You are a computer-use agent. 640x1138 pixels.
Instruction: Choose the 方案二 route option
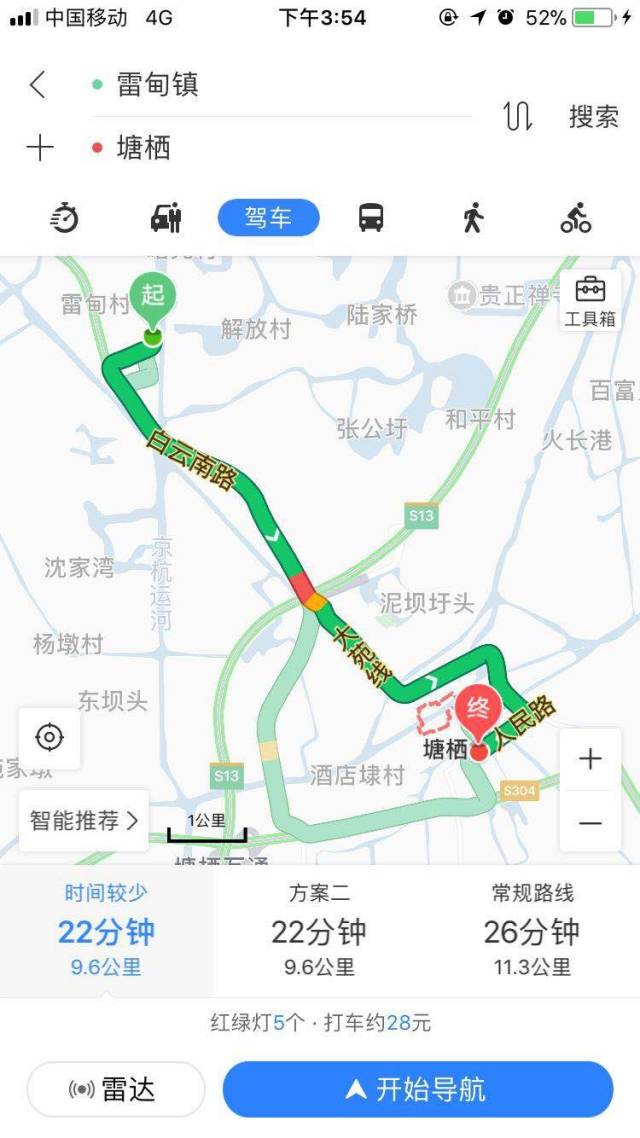319,930
